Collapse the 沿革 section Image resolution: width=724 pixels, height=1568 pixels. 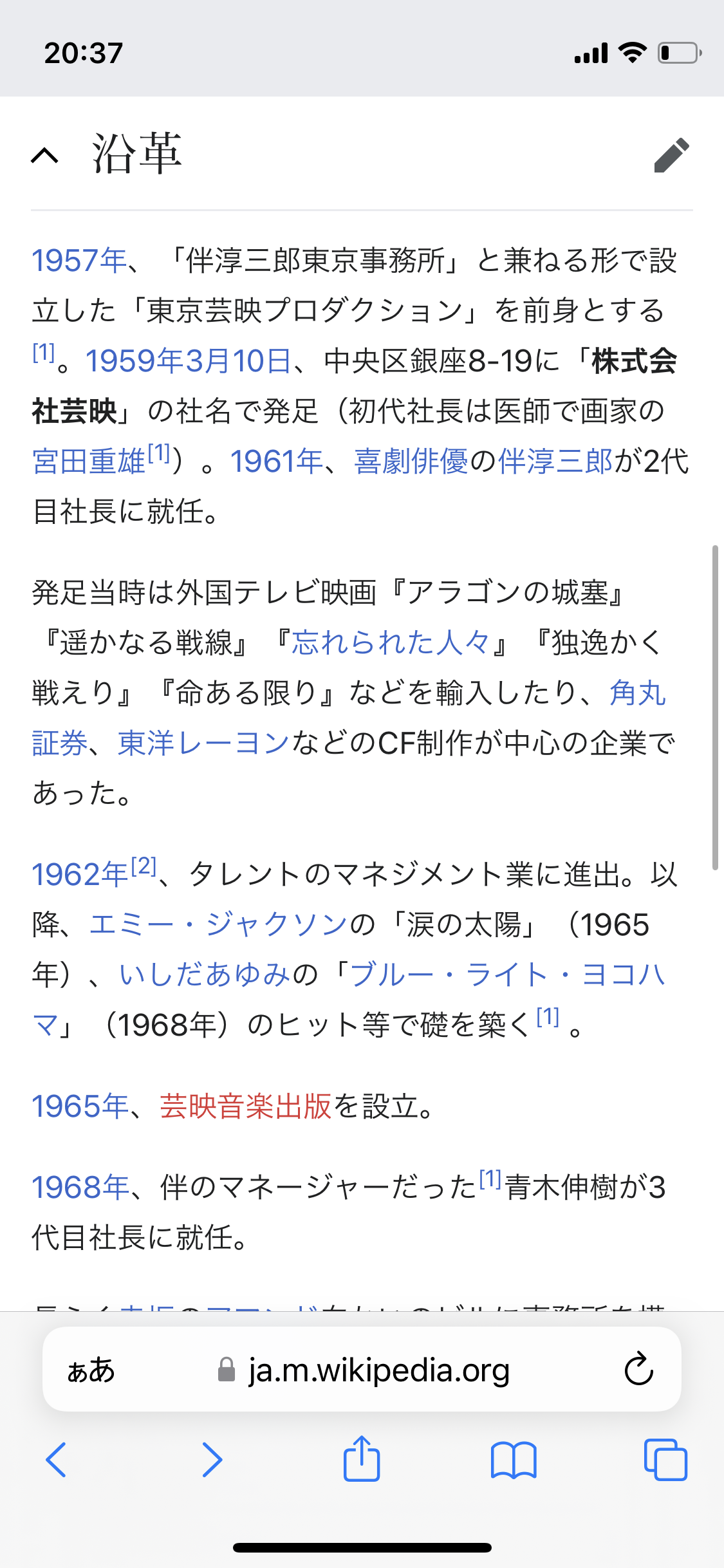click(45, 155)
